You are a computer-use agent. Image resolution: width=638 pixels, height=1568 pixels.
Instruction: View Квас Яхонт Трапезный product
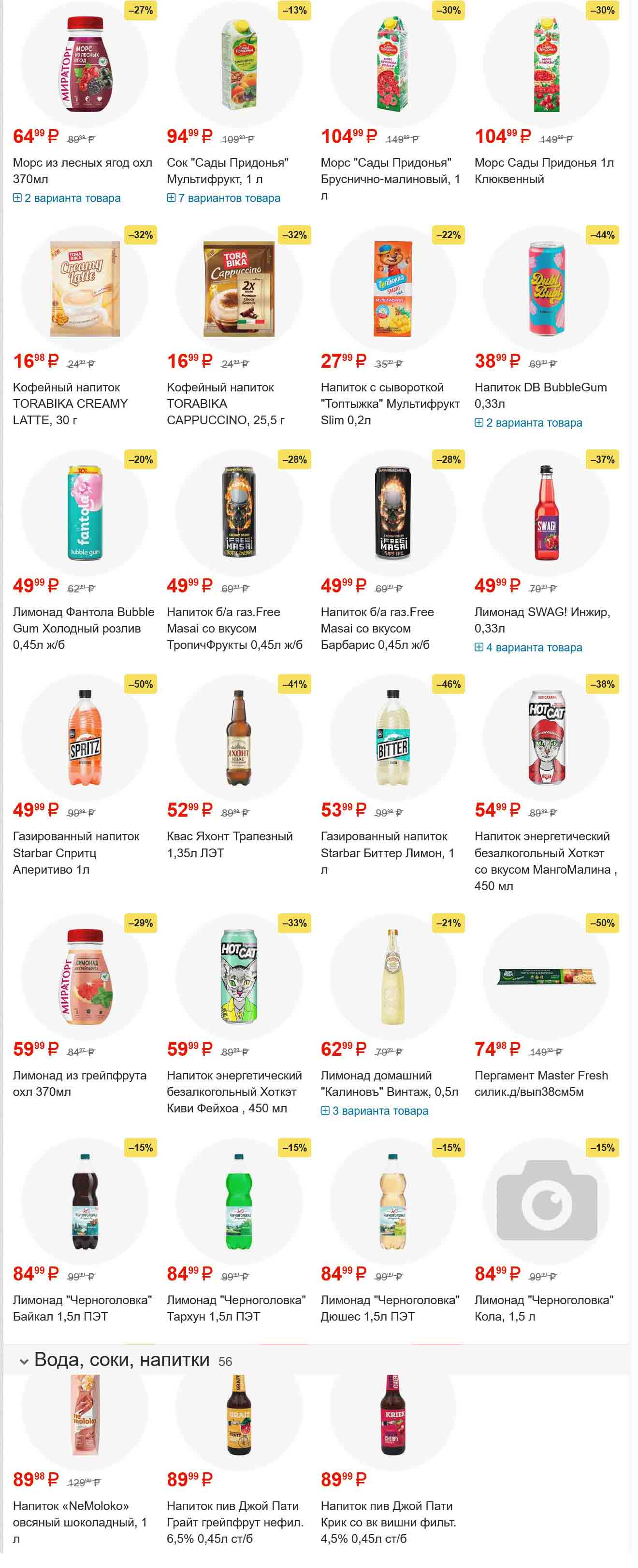point(230,844)
